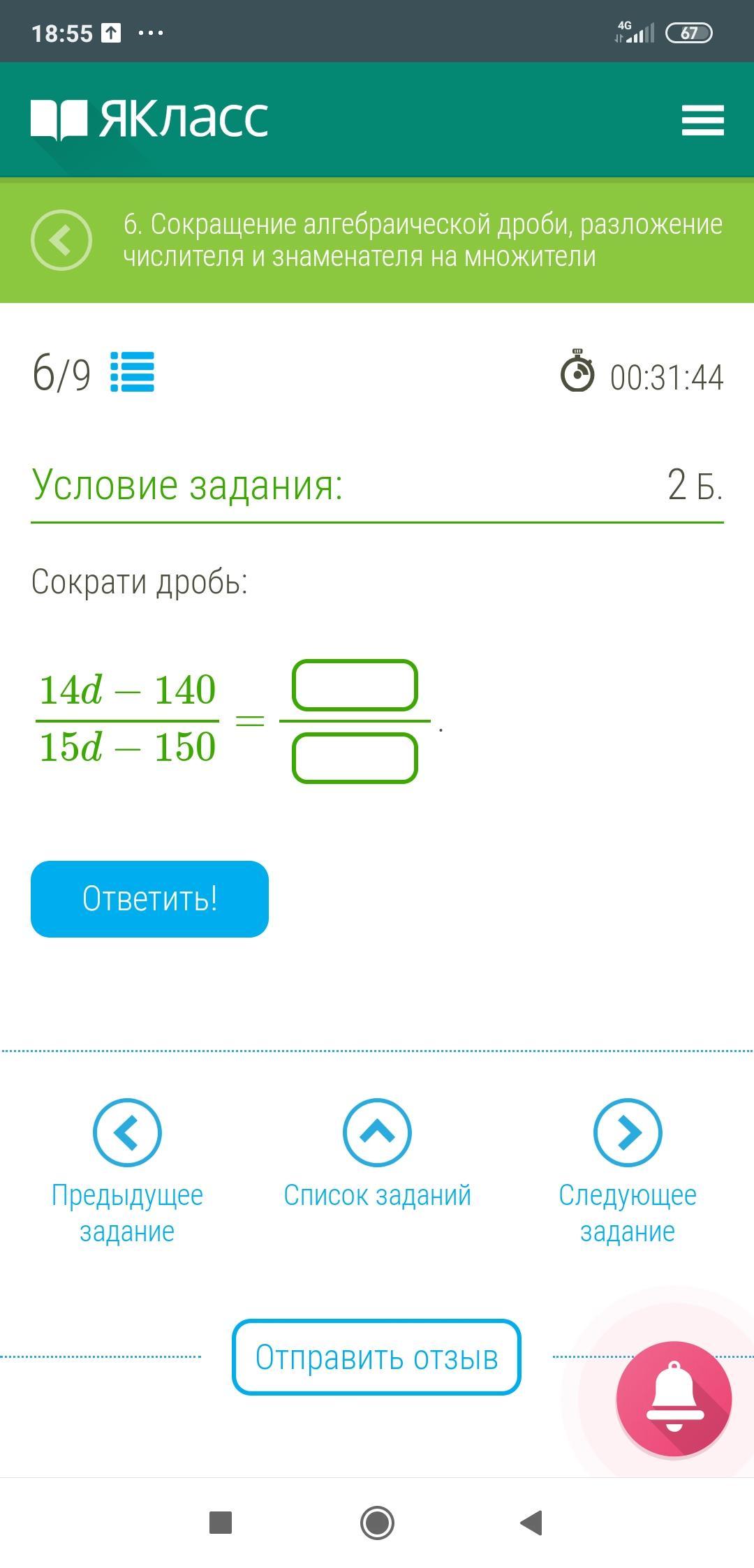The width and height of the screenshot is (754, 1568).
Task: Submit answer with Ответить! button
Action: [149, 898]
